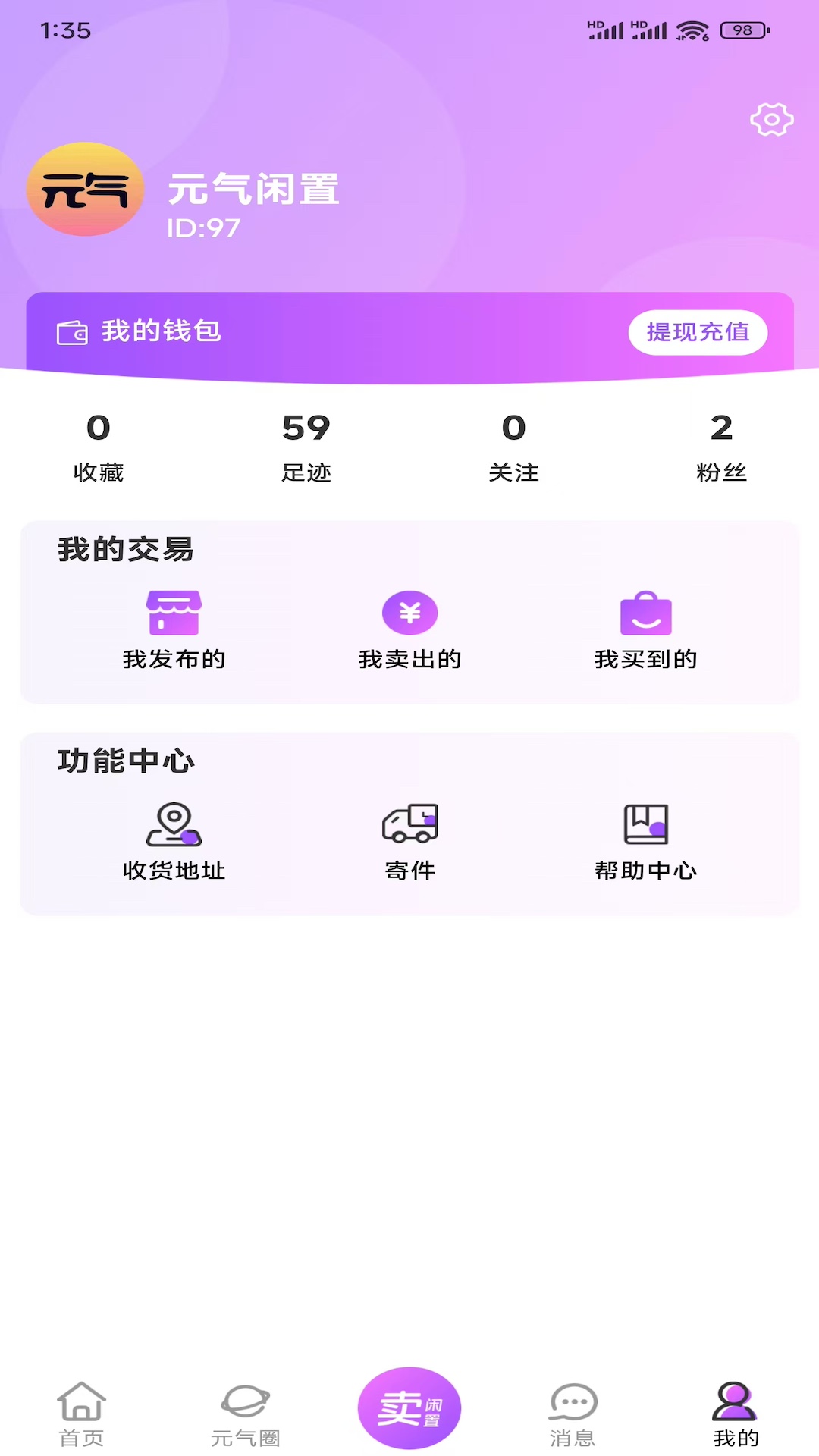Tap the 提现充值 button
Screen dimensions: 819x1456
[x=698, y=332]
